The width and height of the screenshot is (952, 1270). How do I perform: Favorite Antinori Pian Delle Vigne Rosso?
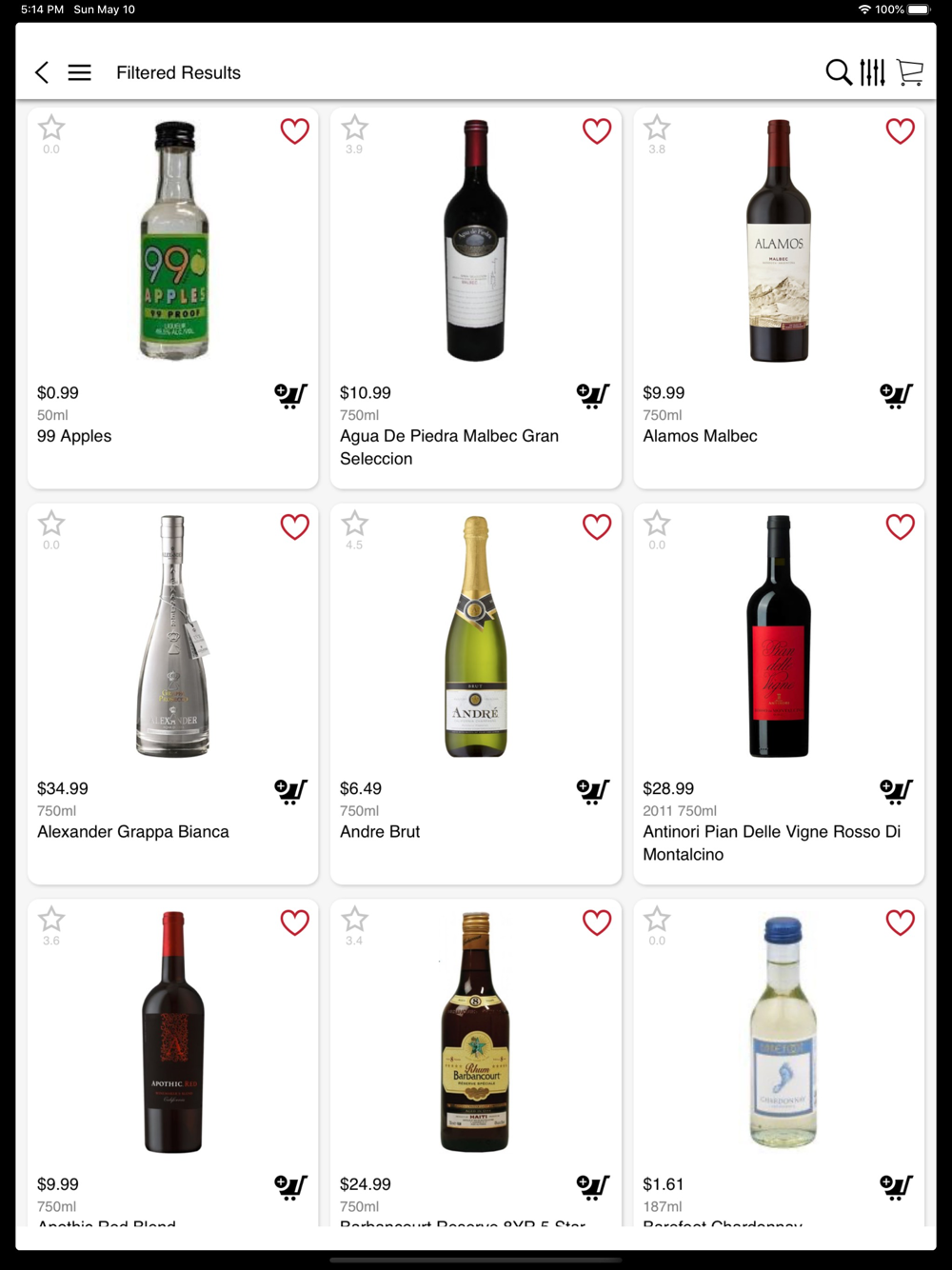[900, 526]
